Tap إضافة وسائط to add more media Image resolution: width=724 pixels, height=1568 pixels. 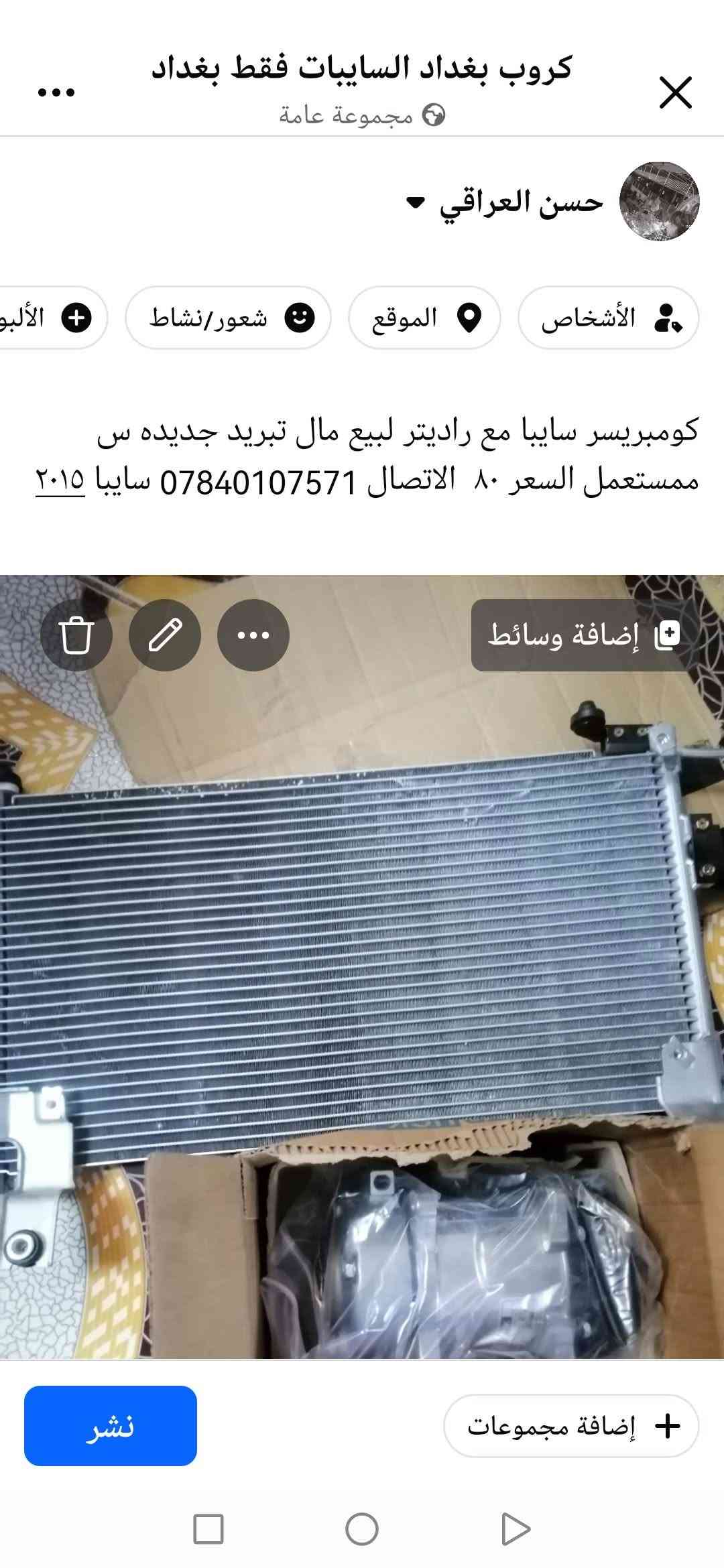pos(583,635)
